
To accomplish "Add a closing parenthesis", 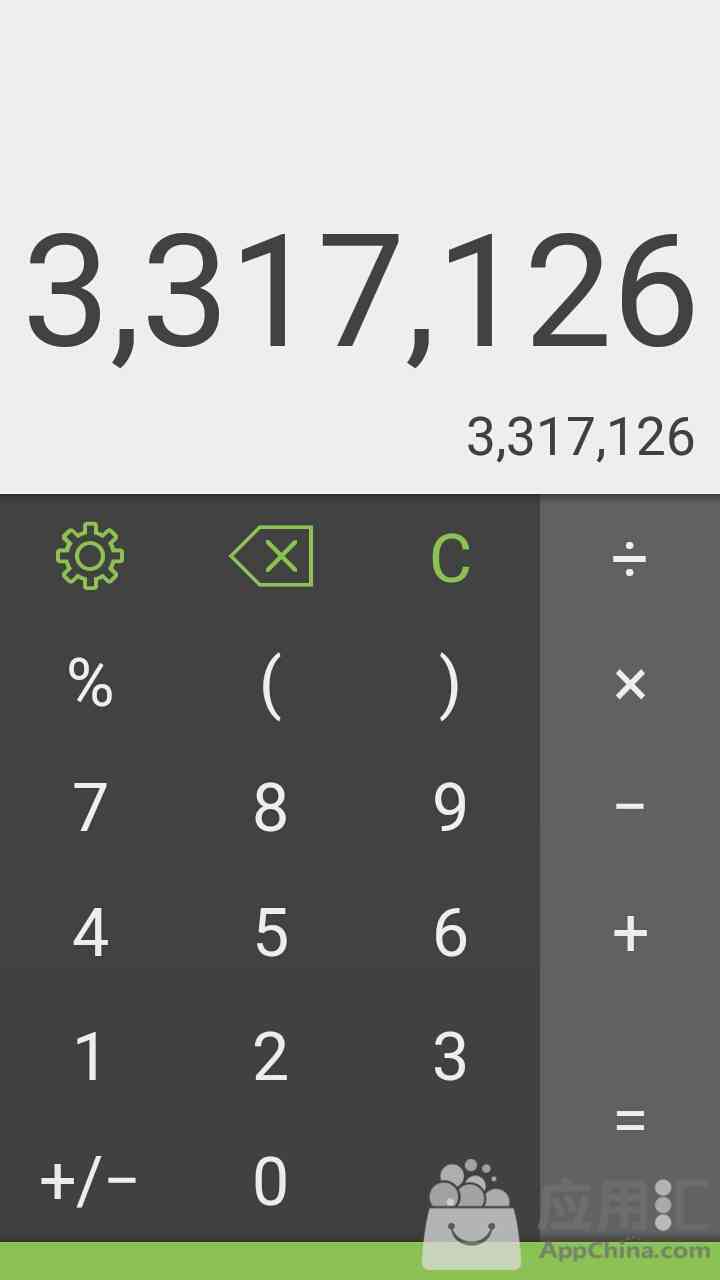I will click(450, 686).
